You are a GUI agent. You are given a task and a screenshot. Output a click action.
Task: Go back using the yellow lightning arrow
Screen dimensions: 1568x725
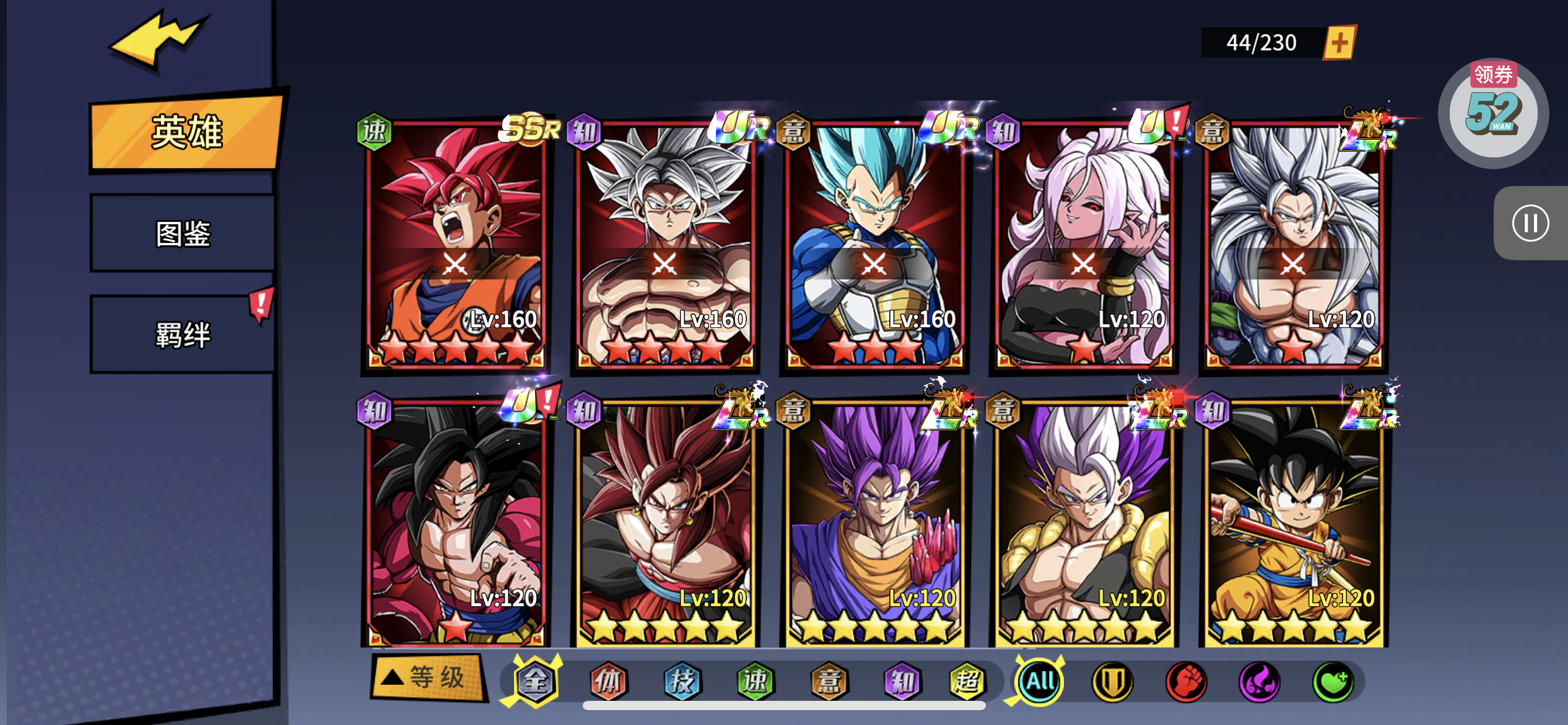coord(158,39)
